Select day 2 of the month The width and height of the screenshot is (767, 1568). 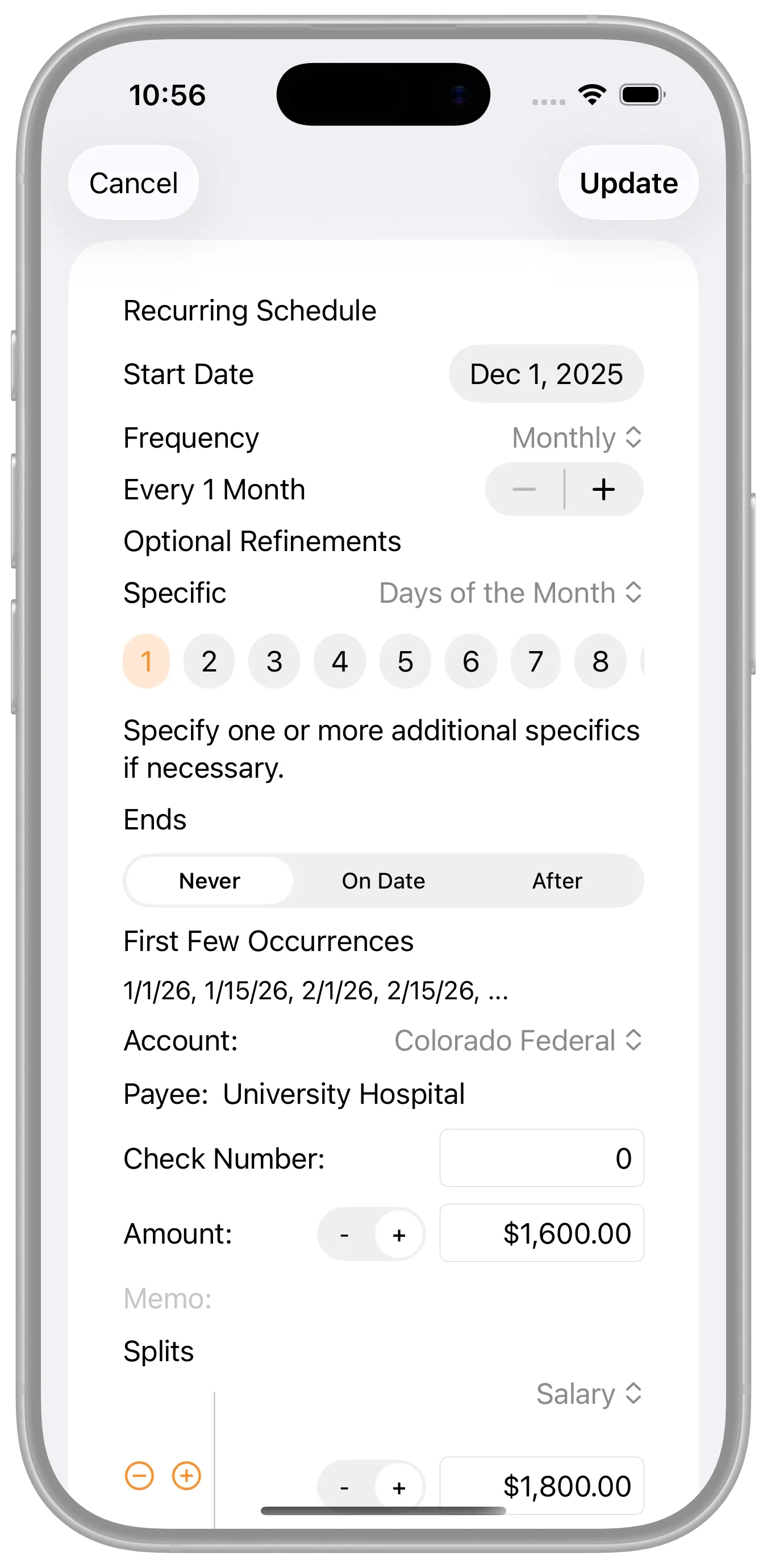209,661
